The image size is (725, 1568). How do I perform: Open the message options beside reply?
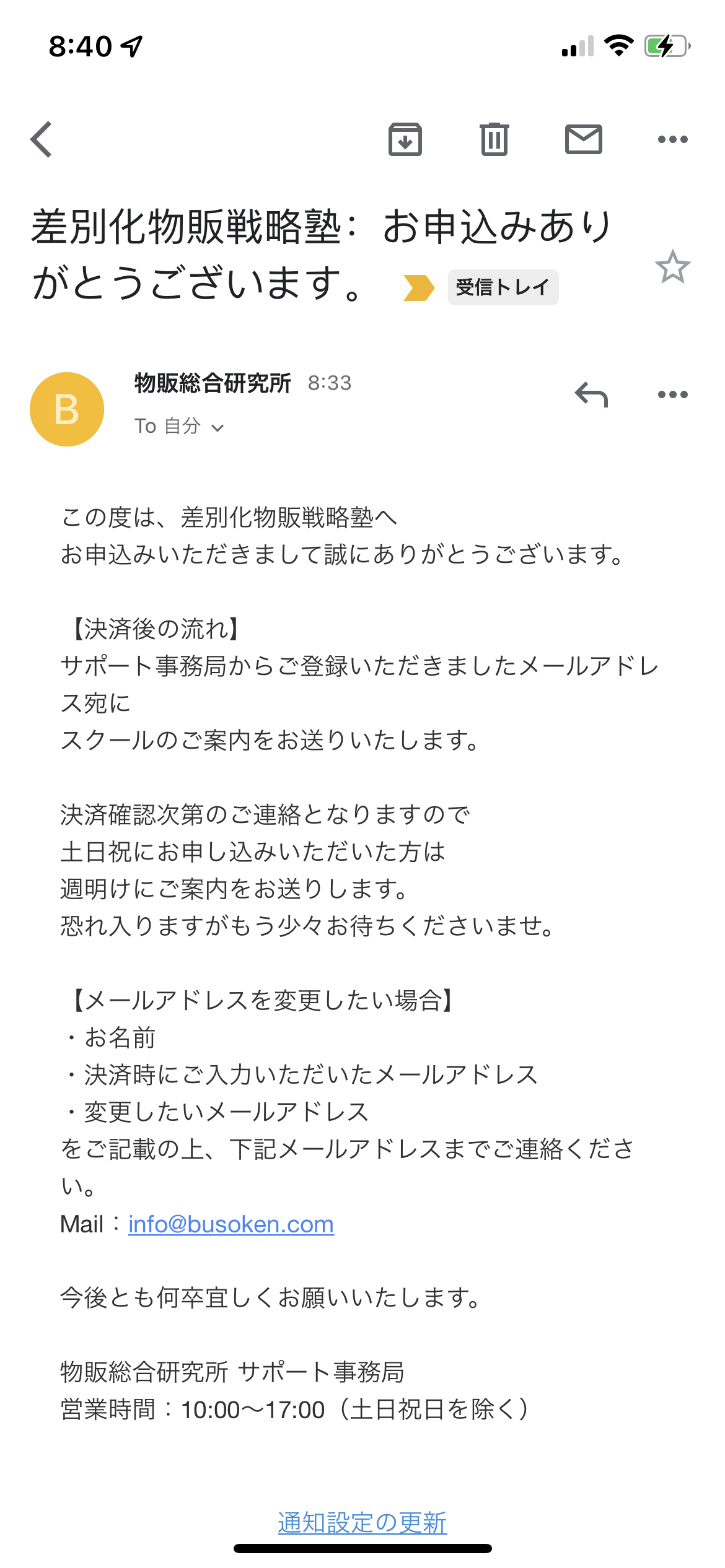[673, 394]
